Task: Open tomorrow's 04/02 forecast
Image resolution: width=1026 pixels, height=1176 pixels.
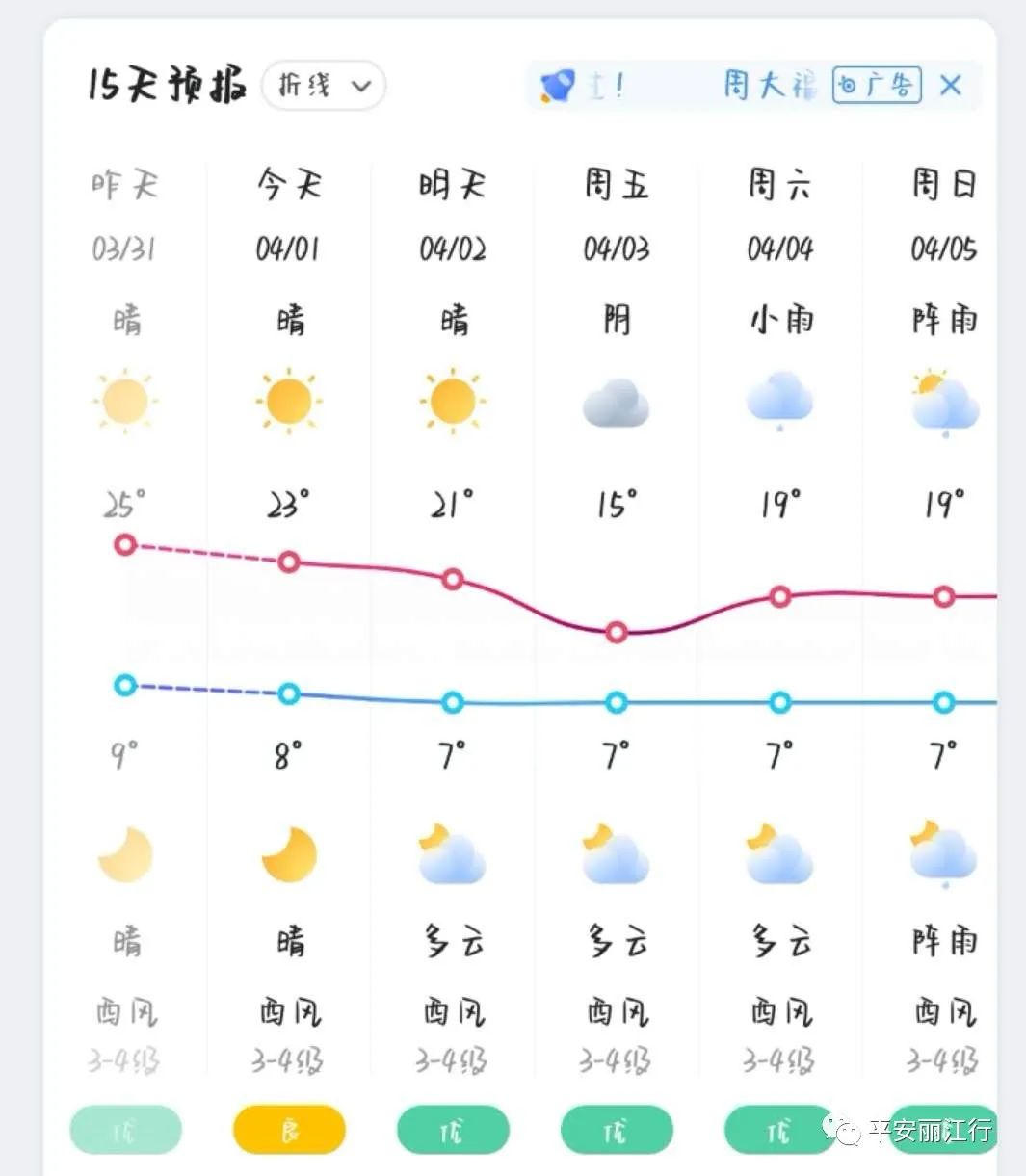Action: [x=453, y=616]
